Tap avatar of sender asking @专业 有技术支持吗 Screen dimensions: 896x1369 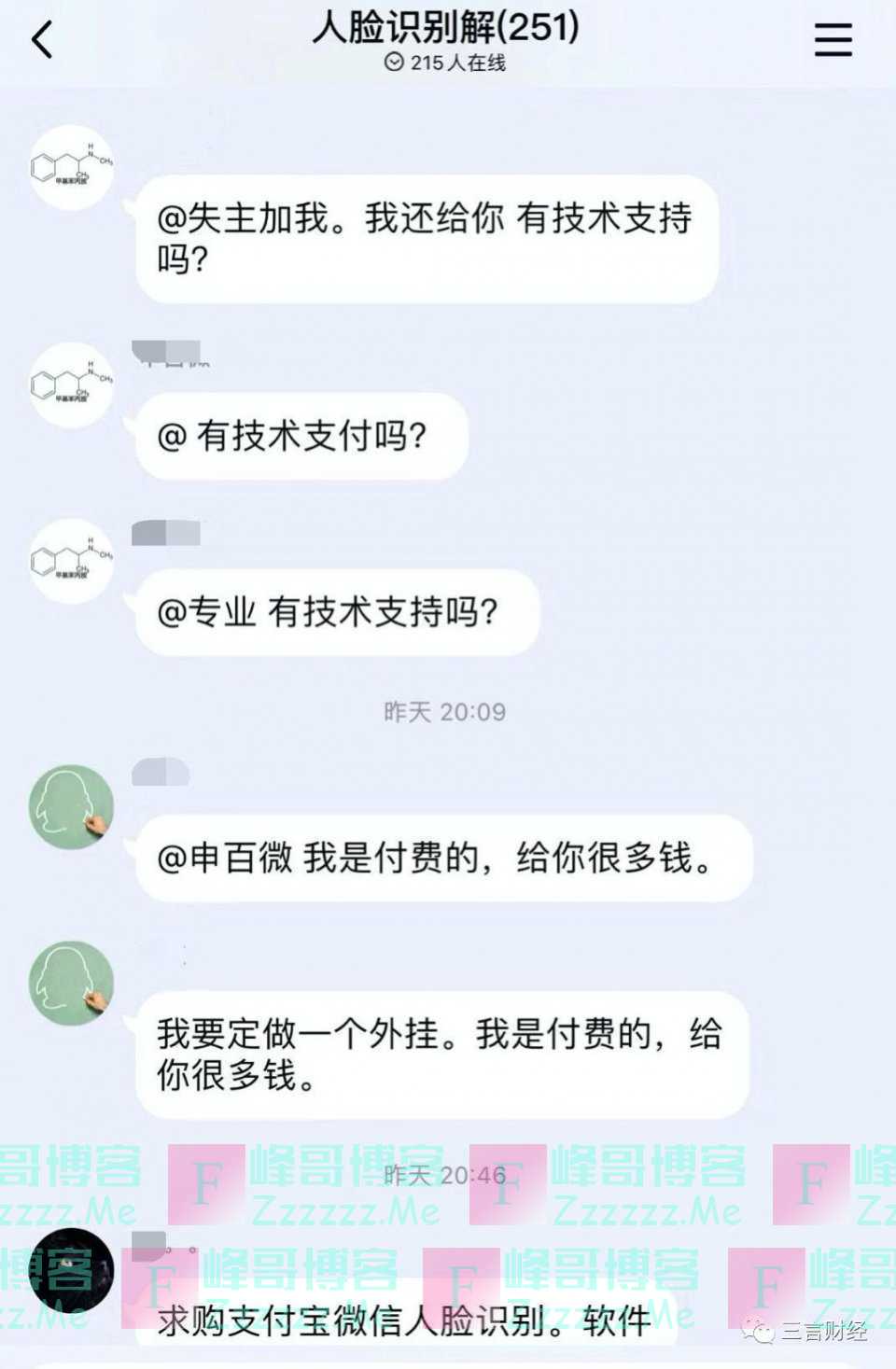71,561
